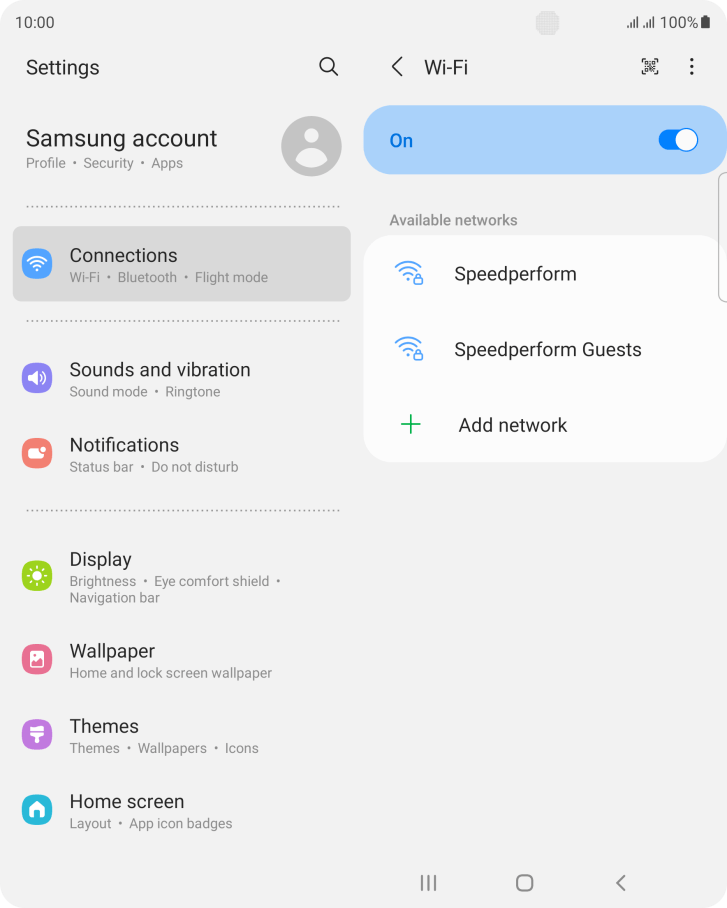Open Display settings

180,577
